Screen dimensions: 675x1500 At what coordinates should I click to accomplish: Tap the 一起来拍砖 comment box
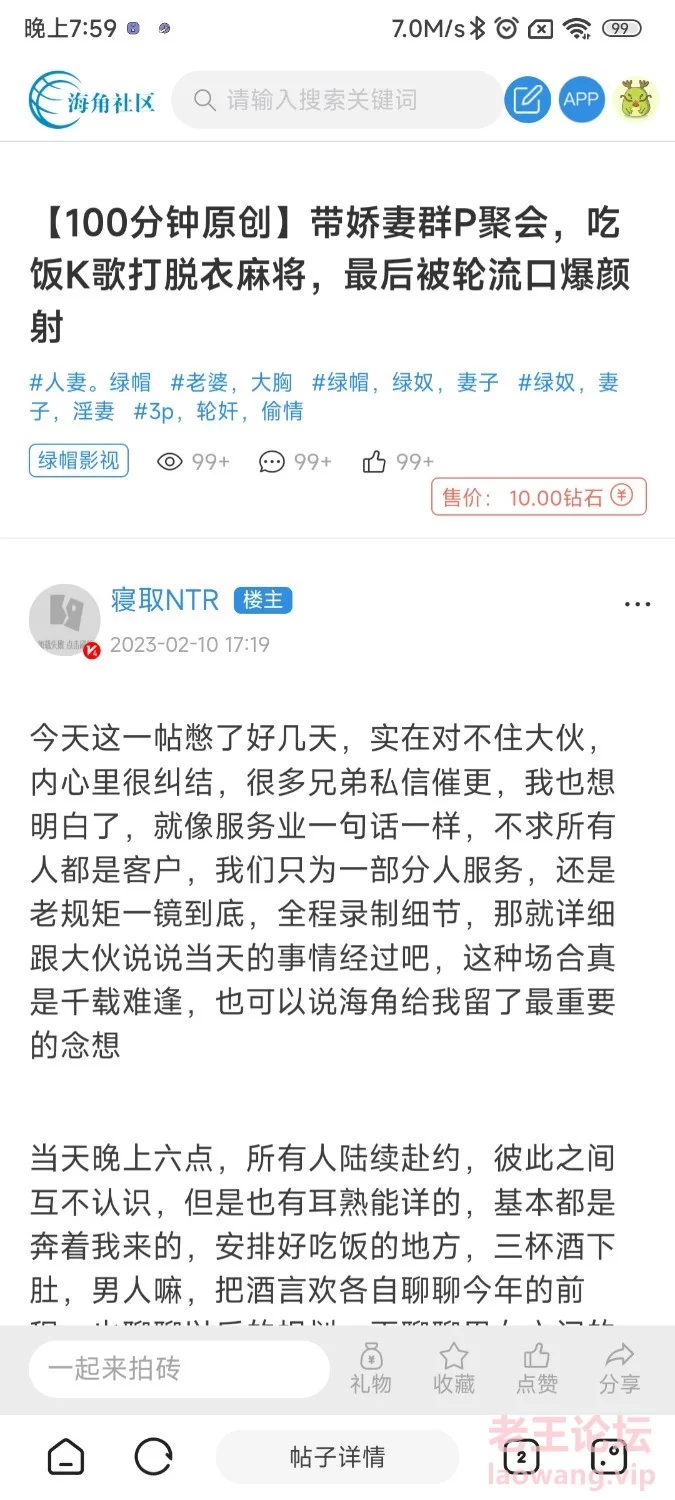(x=178, y=1369)
